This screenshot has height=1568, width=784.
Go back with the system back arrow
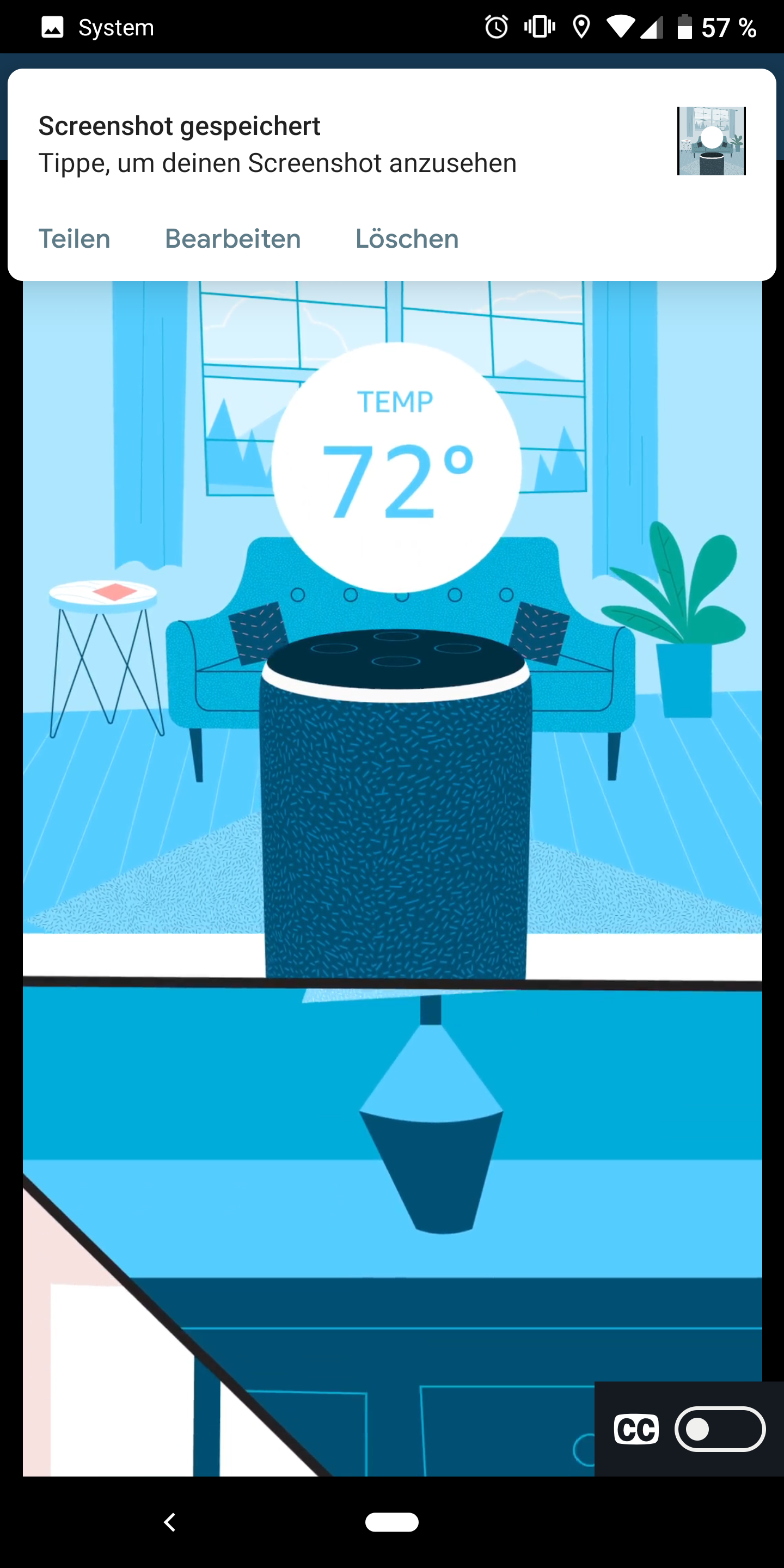(x=170, y=1522)
